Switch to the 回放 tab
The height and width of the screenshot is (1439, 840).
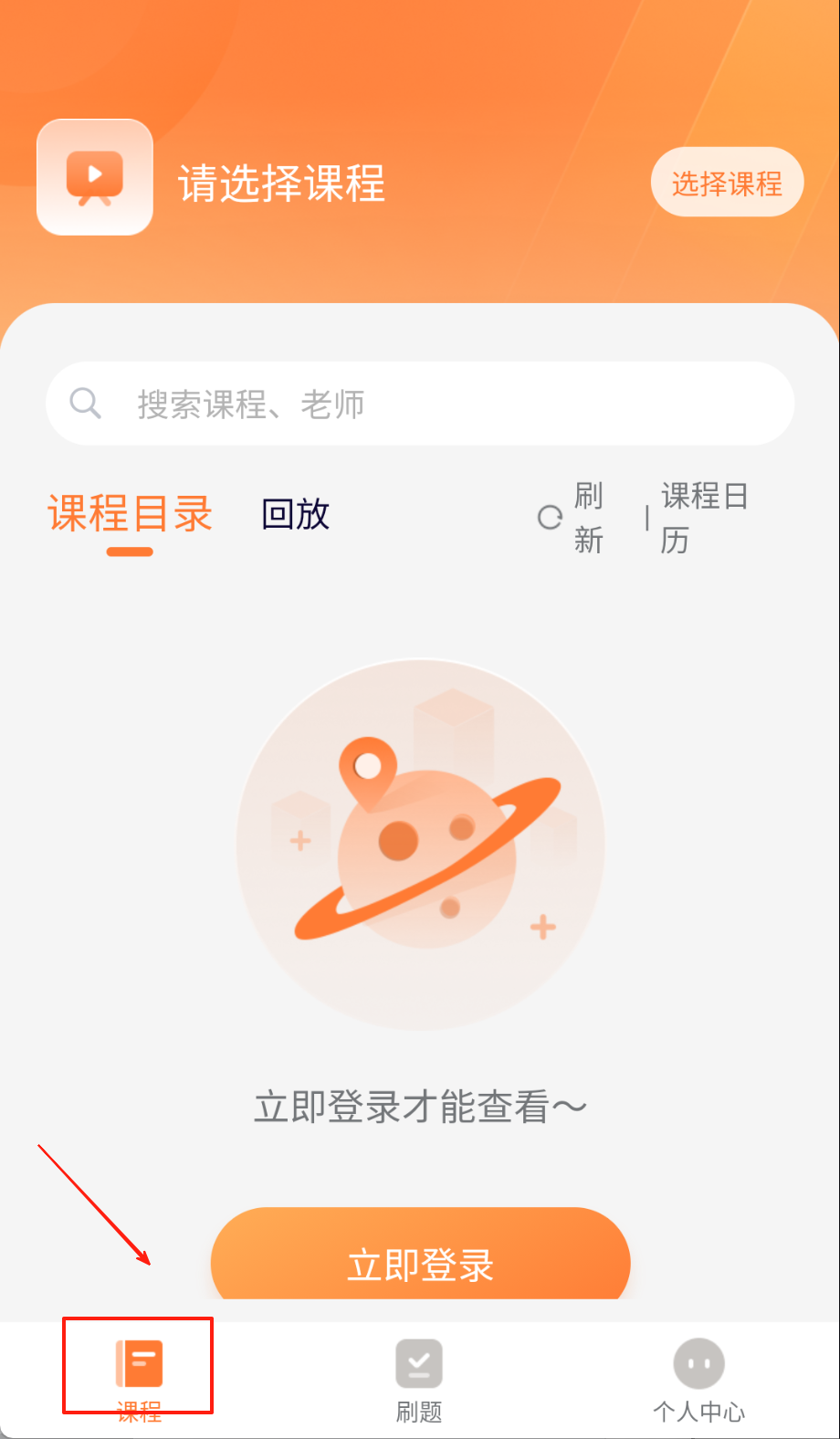pyautogui.click(x=295, y=514)
